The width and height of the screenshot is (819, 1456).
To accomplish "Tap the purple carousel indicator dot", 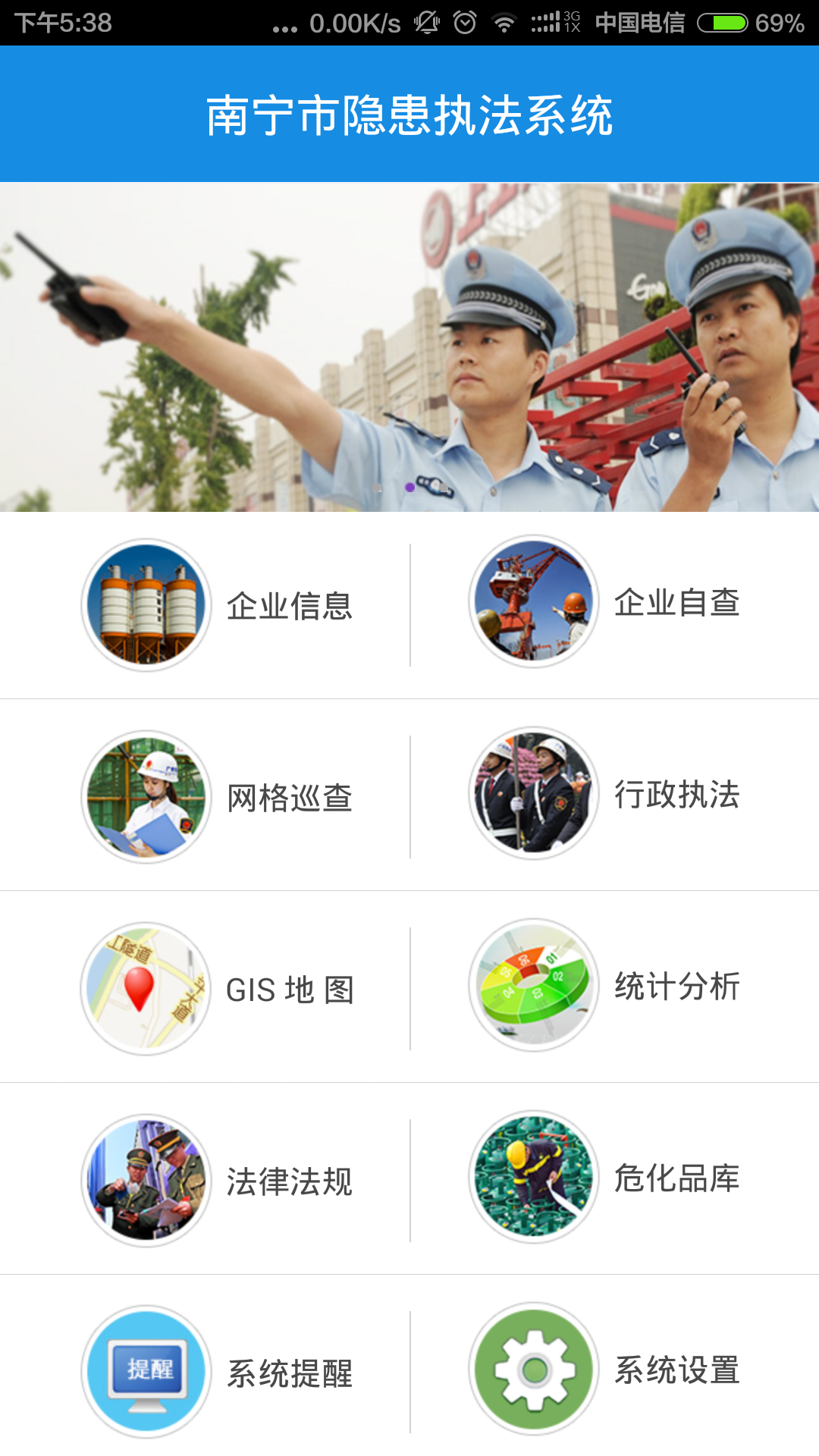I will click(408, 488).
